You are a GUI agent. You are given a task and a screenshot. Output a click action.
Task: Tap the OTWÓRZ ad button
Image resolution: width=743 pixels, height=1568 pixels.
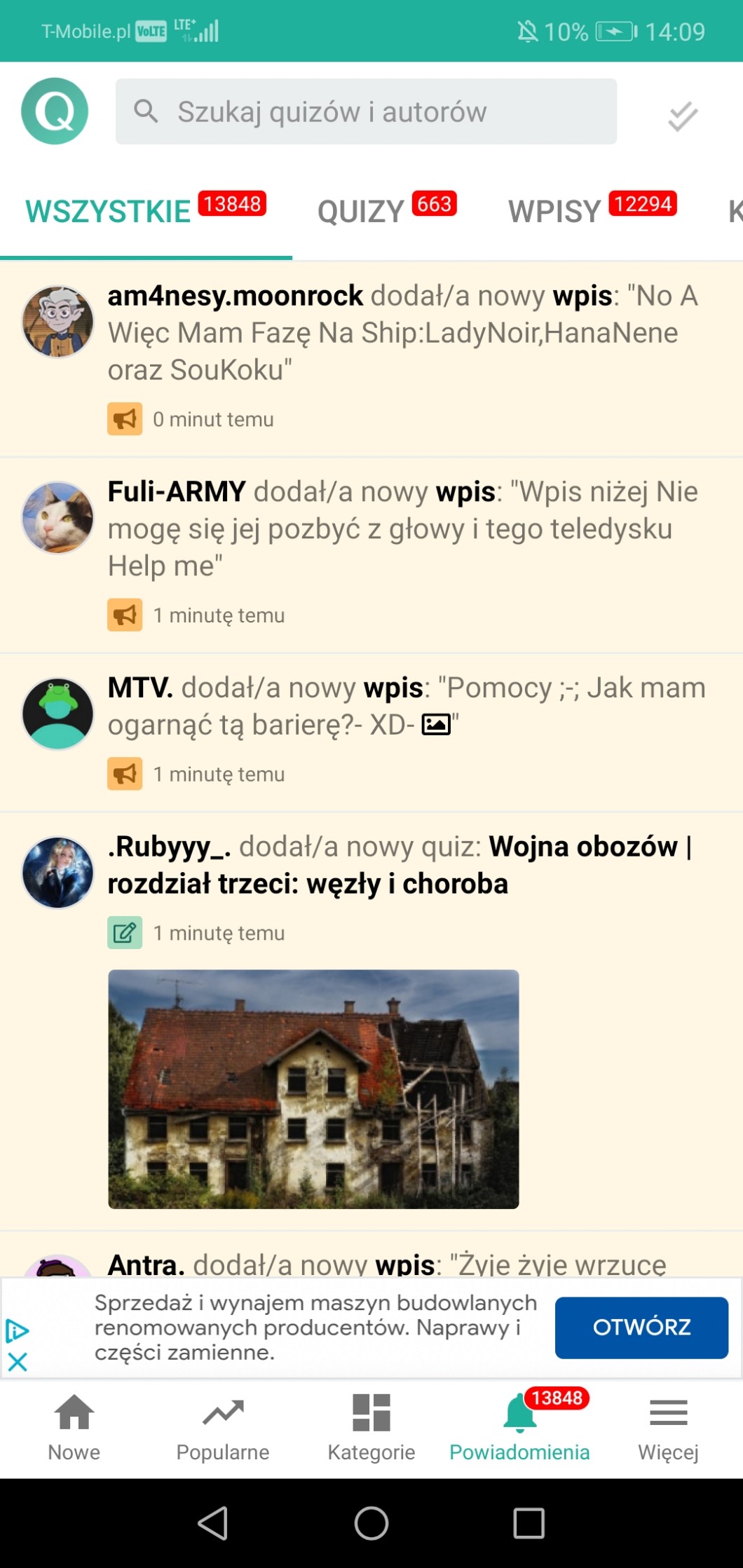pos(641,1327)
